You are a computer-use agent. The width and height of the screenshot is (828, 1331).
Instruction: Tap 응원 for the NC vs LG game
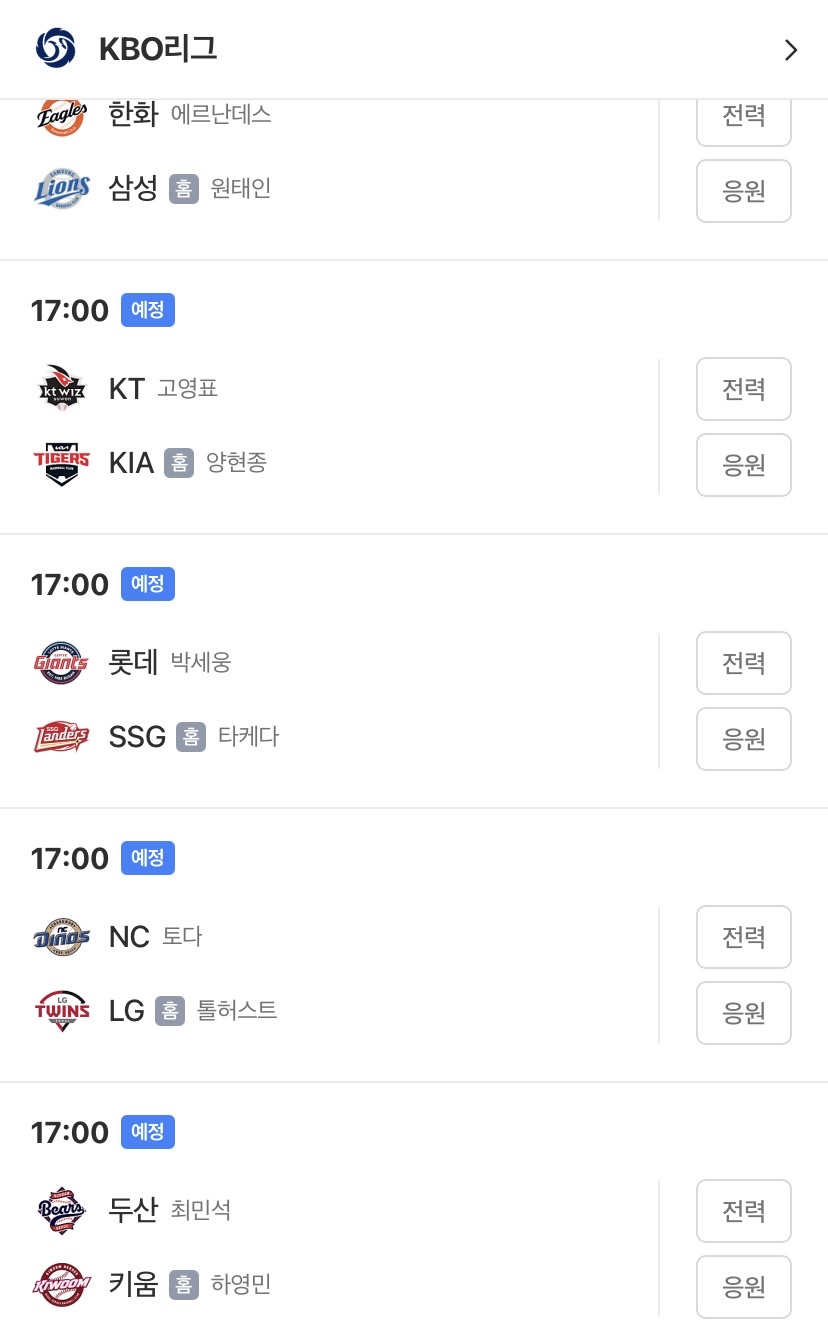(743, 1013)
